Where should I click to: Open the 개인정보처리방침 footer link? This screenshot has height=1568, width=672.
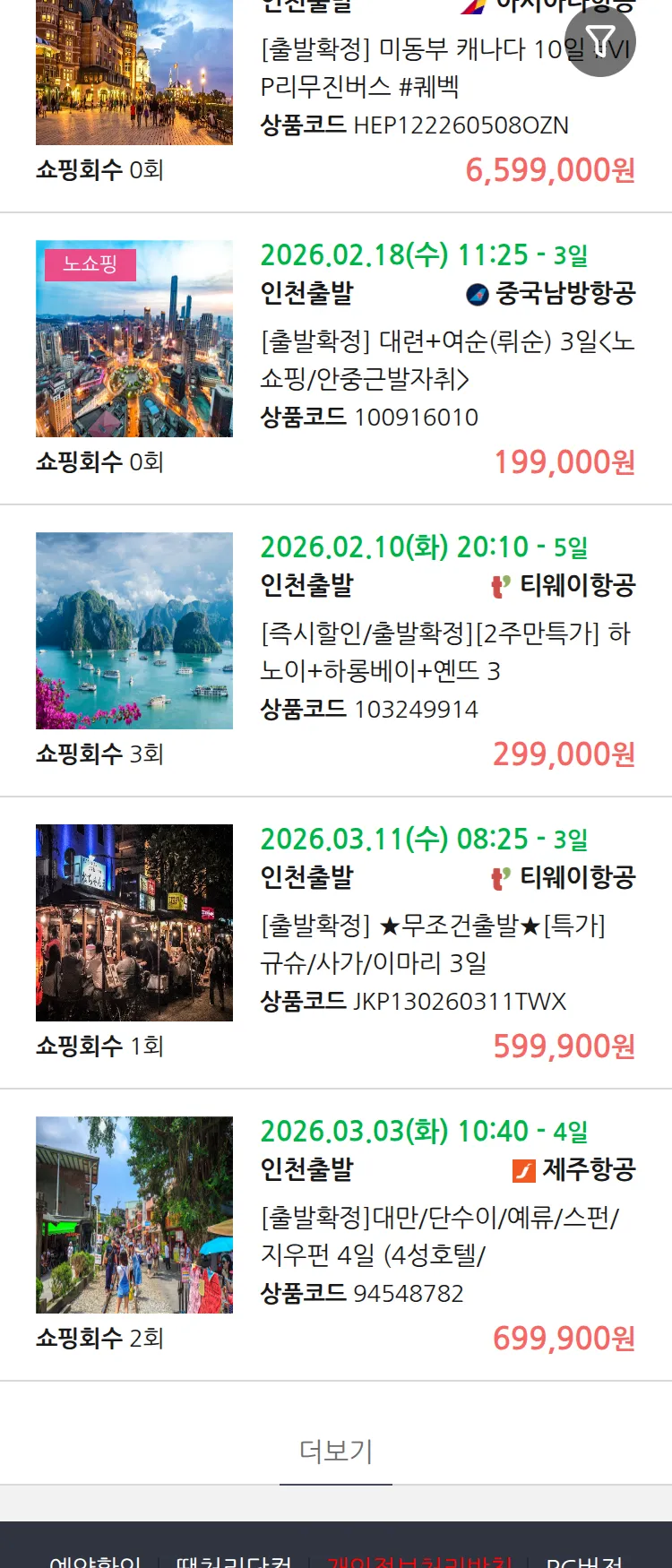419,1560
